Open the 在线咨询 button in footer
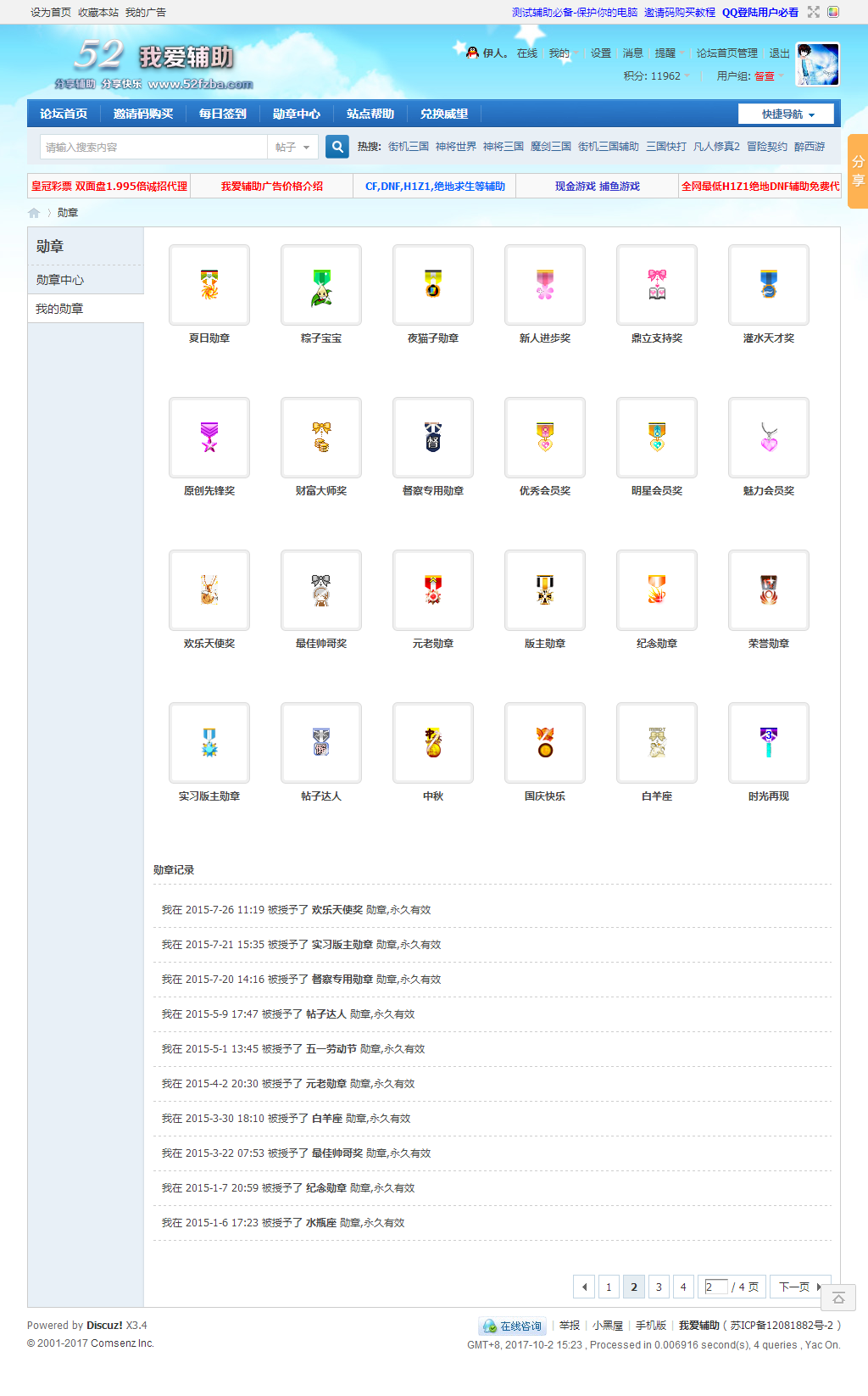Viewport: 868px width, 1396px height. (513, 1326)
